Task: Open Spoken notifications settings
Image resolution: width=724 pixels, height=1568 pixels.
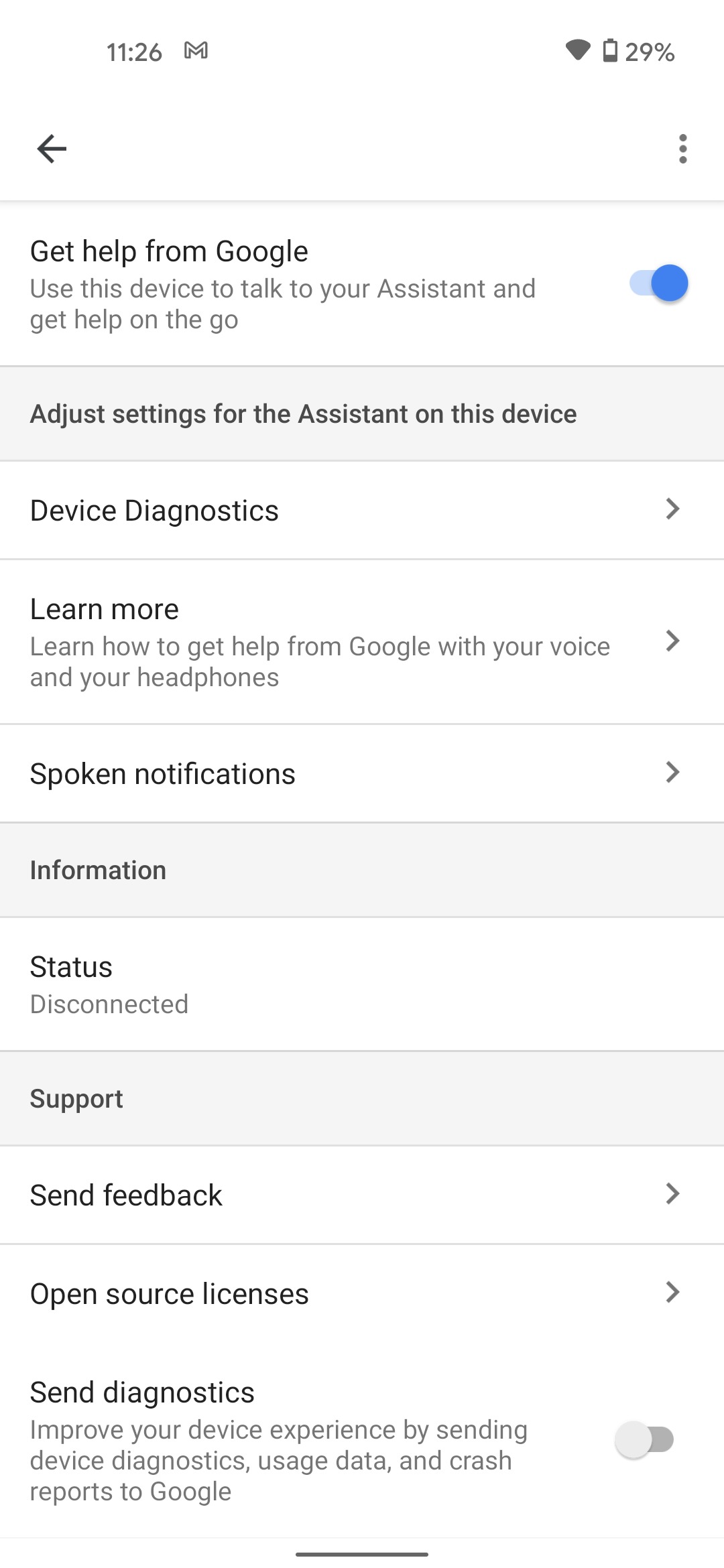Action: pos(362,773)
